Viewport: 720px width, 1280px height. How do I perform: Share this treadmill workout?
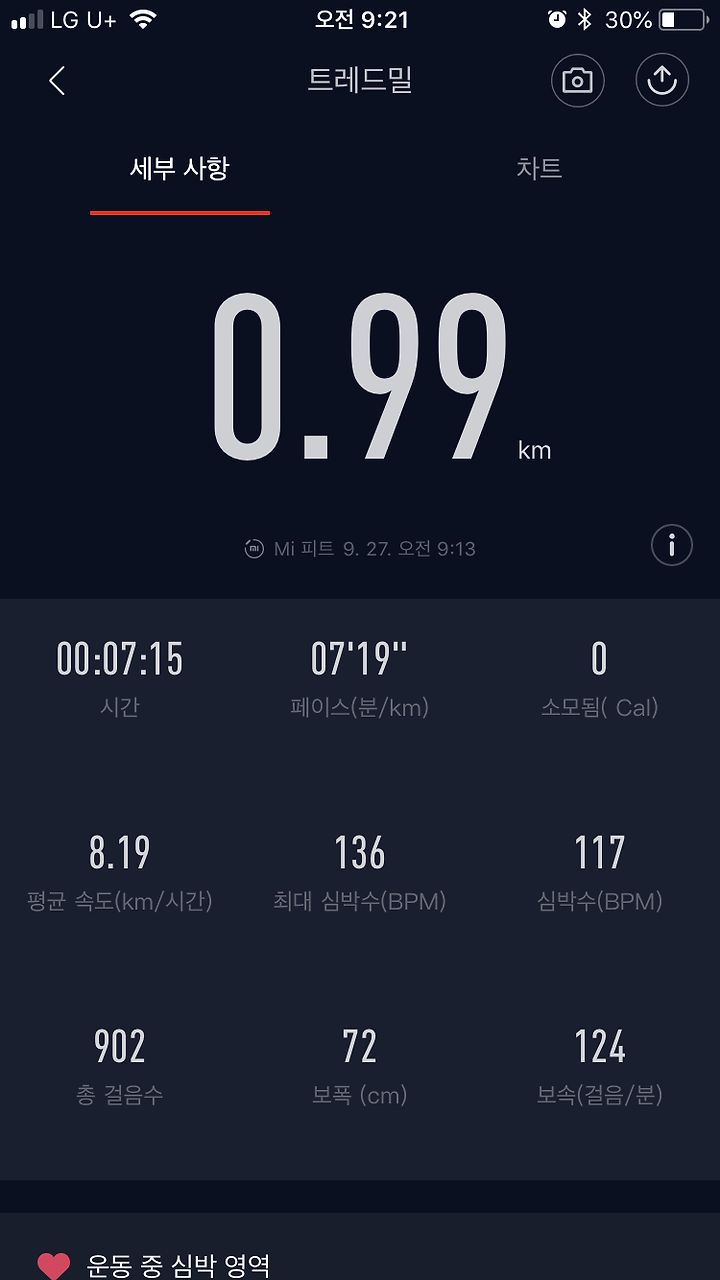pos(662,81)
